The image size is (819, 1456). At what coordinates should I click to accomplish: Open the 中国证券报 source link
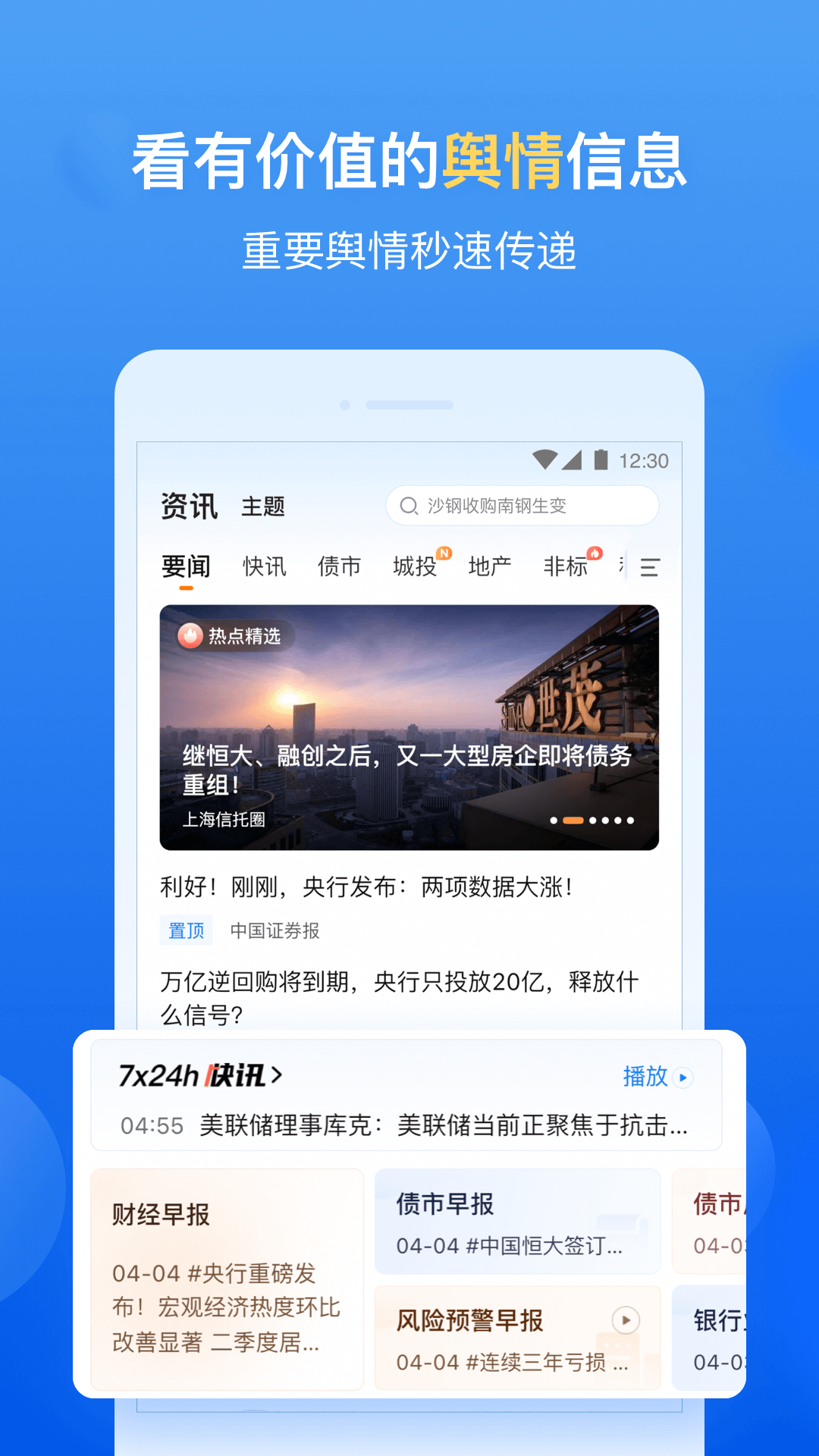point(275,931)
